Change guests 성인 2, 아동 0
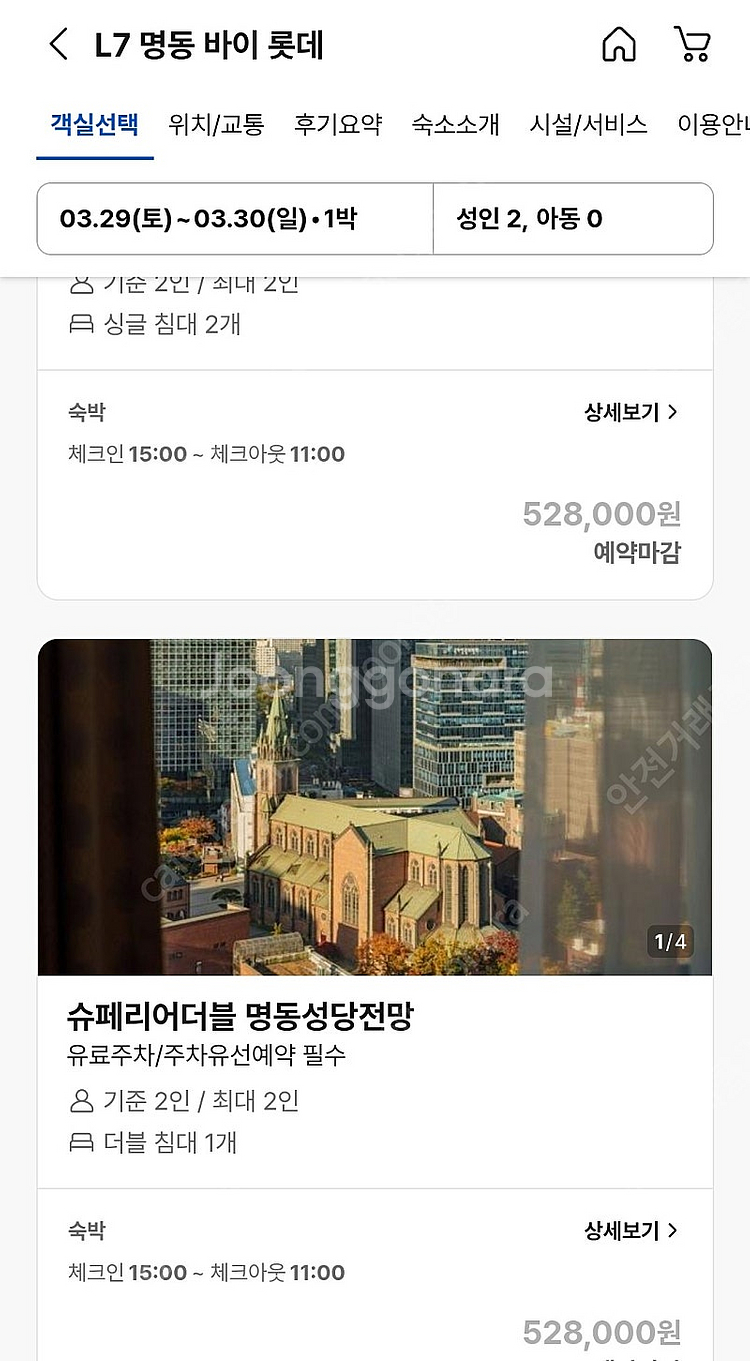Screen dimensions: 750x1361 573,219
